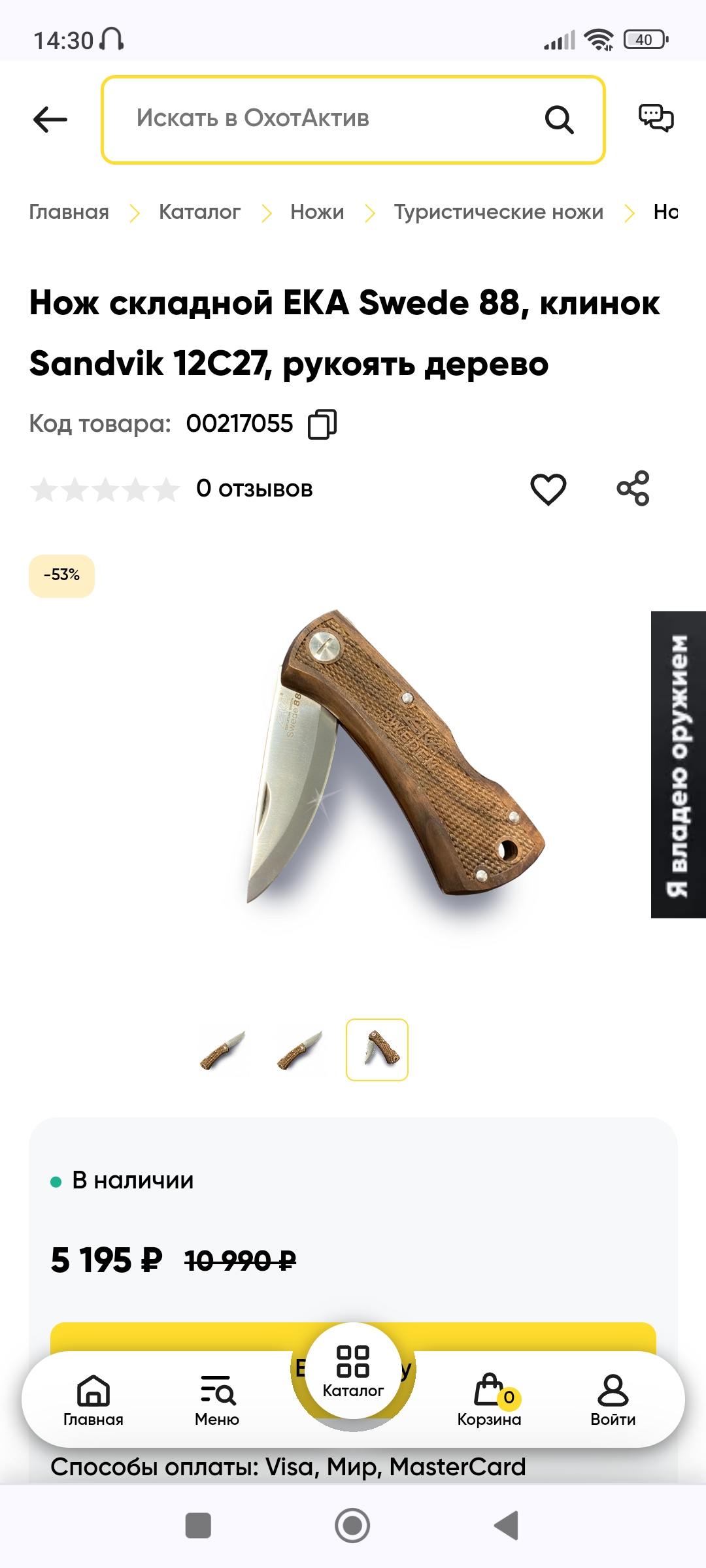This screenshot has height=1568, width=706.
Task: Copy the product code 00217055
Action: (322, 424)
